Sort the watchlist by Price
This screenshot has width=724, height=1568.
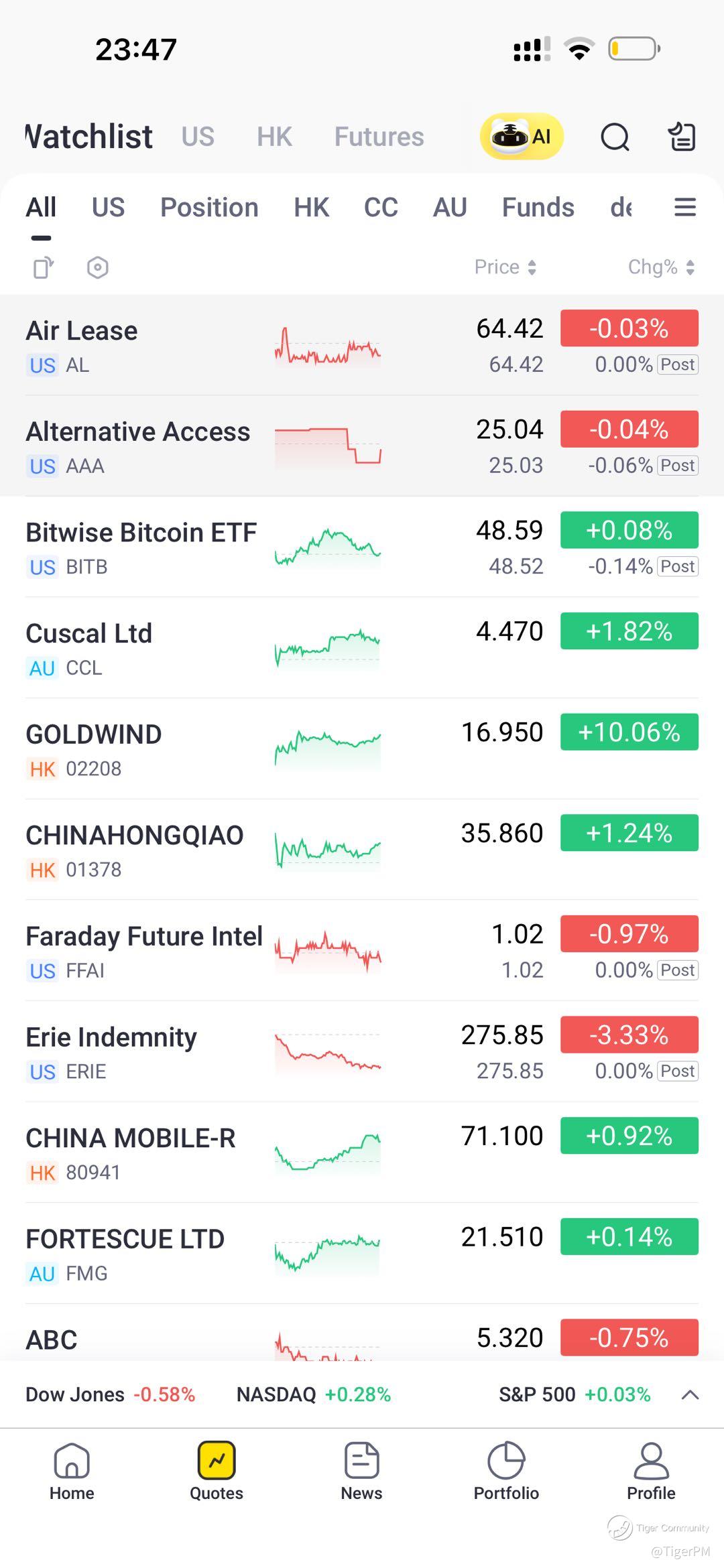pos(505,267)
